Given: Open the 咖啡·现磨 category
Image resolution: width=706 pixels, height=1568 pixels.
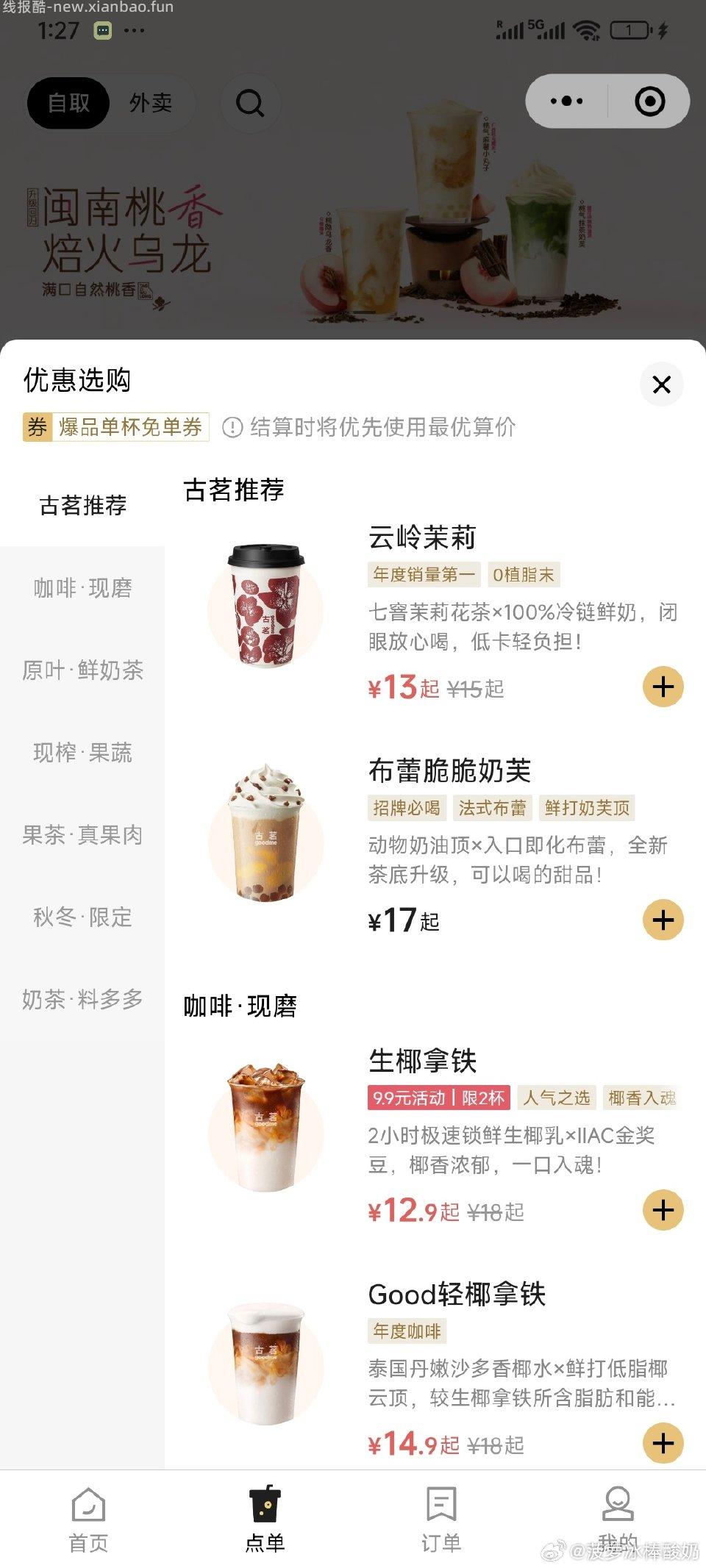Looking at the screenshot, I should click(82, 588).
